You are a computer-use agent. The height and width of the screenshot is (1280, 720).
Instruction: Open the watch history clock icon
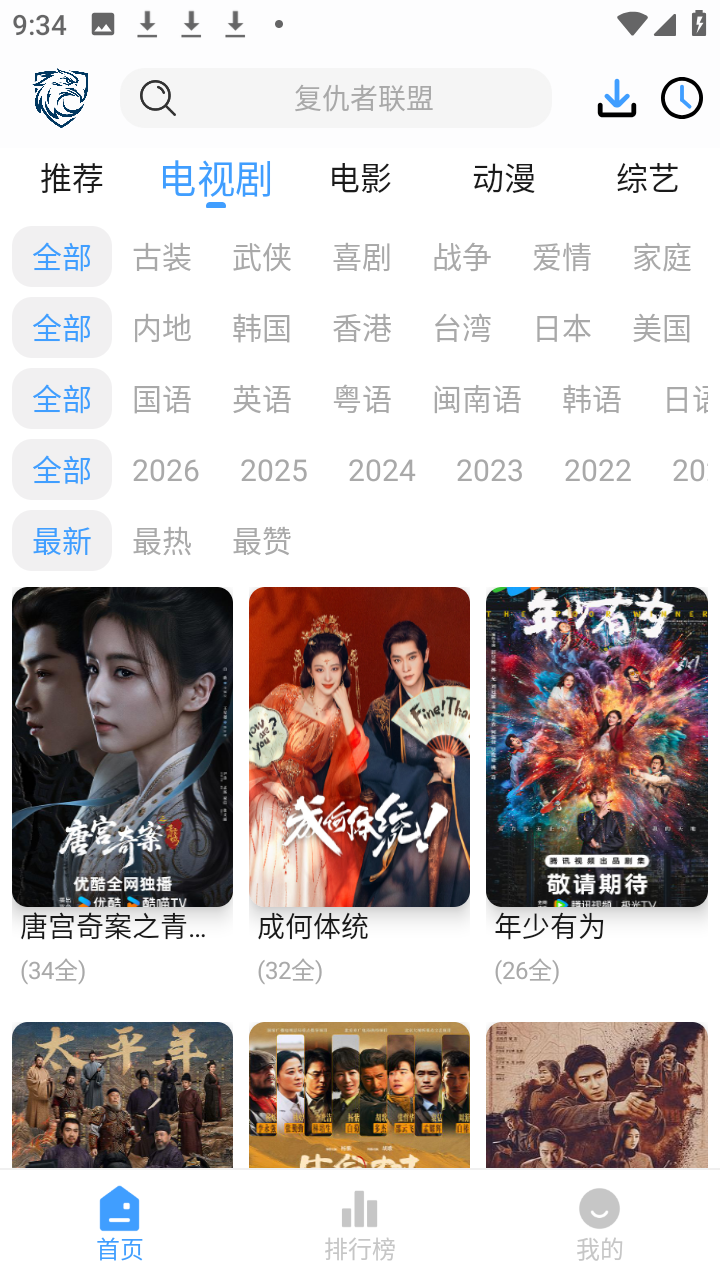(x=681, y=98)
